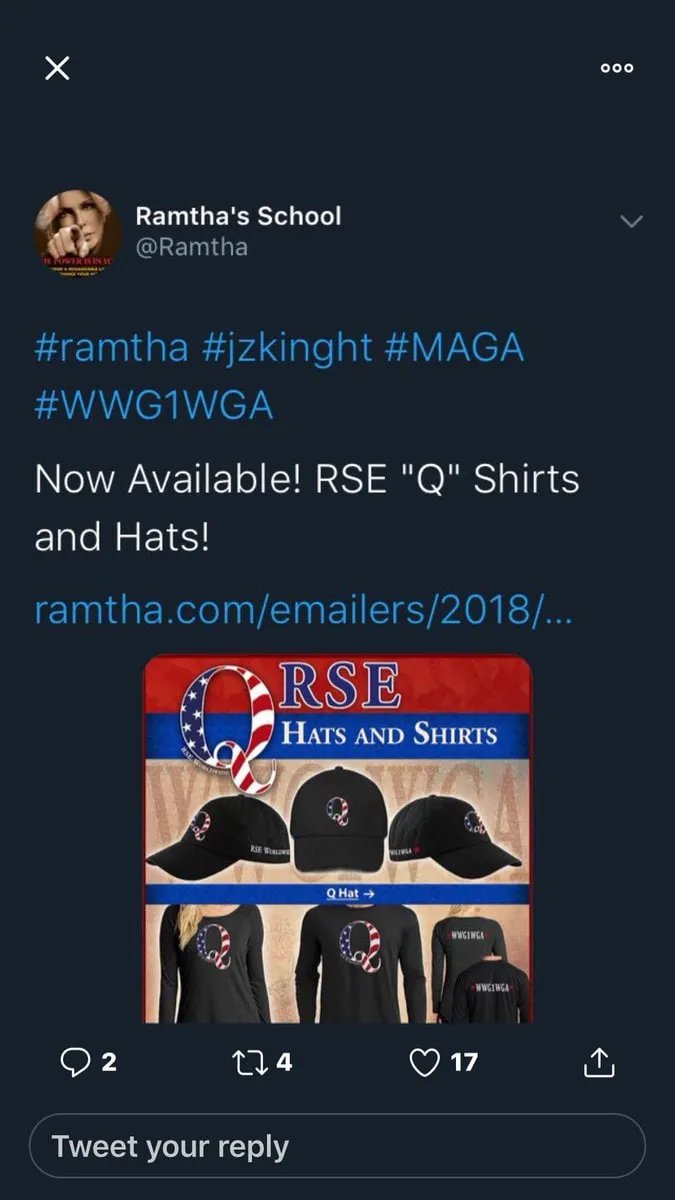675x1200 pixels.
Task: Tap the Tweet your reply field
Action: coord(337,1146)
